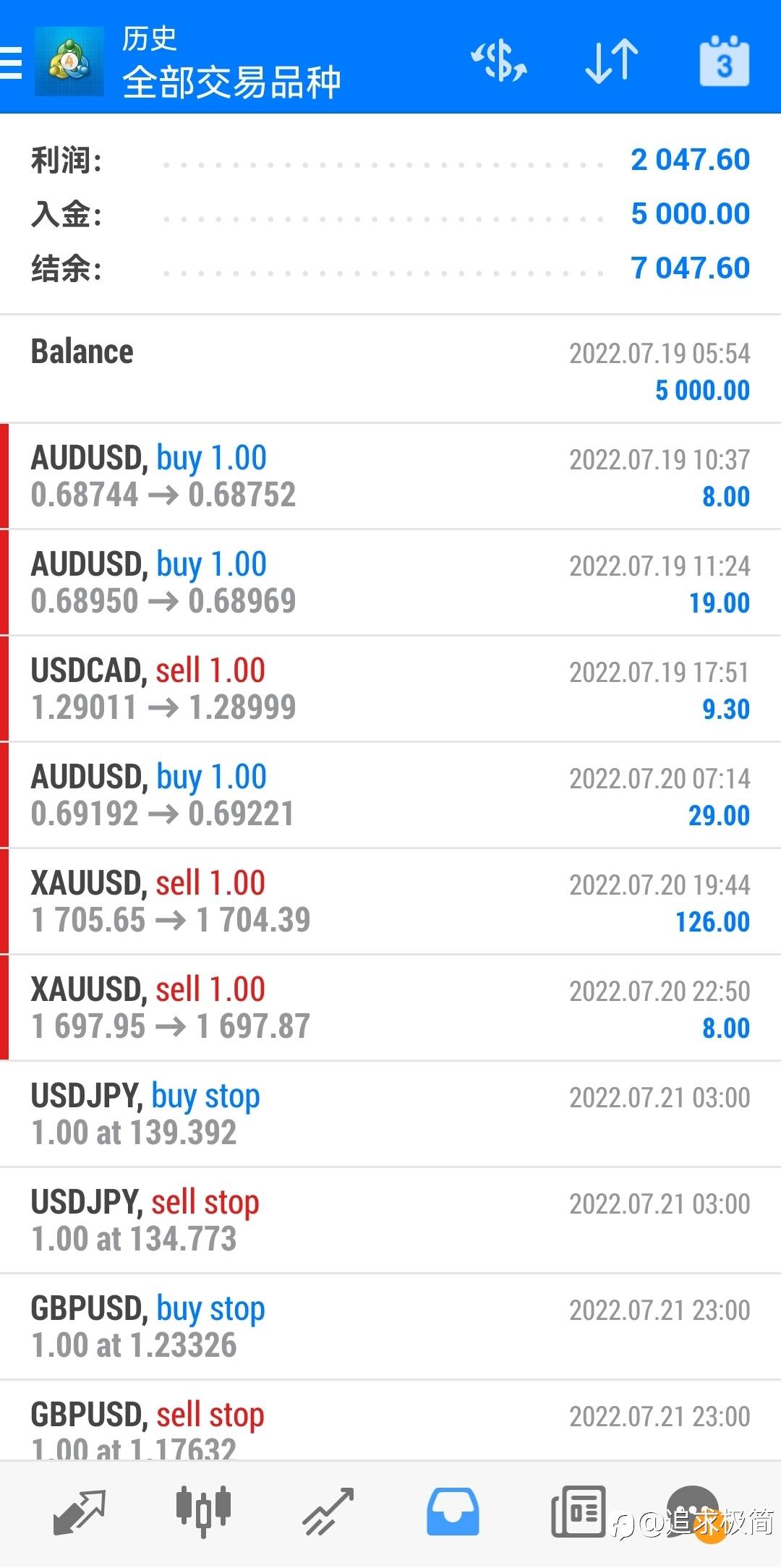
Task: Go to the News tab
Action: (x=578, y=1512)
